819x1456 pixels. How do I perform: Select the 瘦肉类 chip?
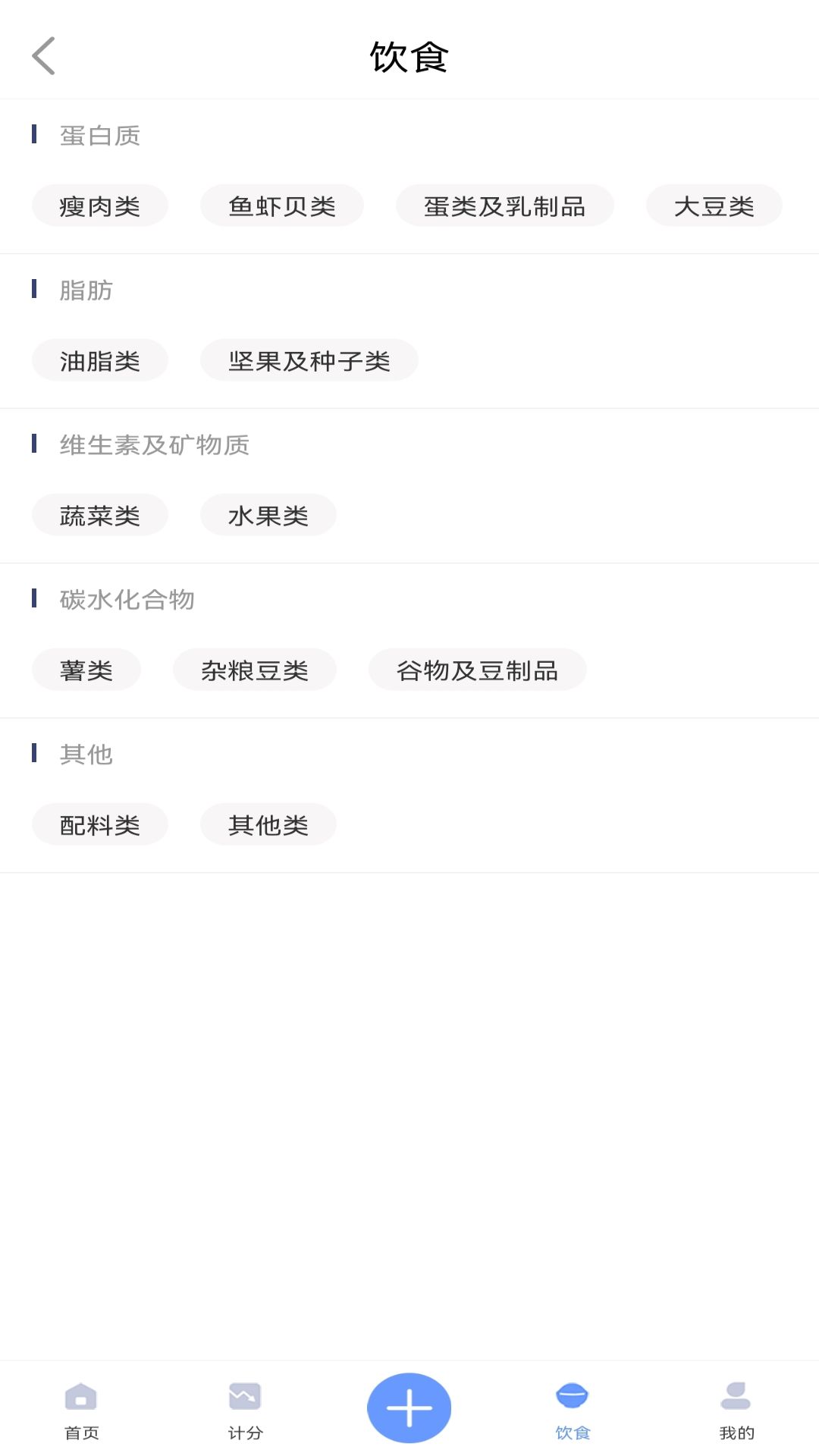click(x=100, y=206)
